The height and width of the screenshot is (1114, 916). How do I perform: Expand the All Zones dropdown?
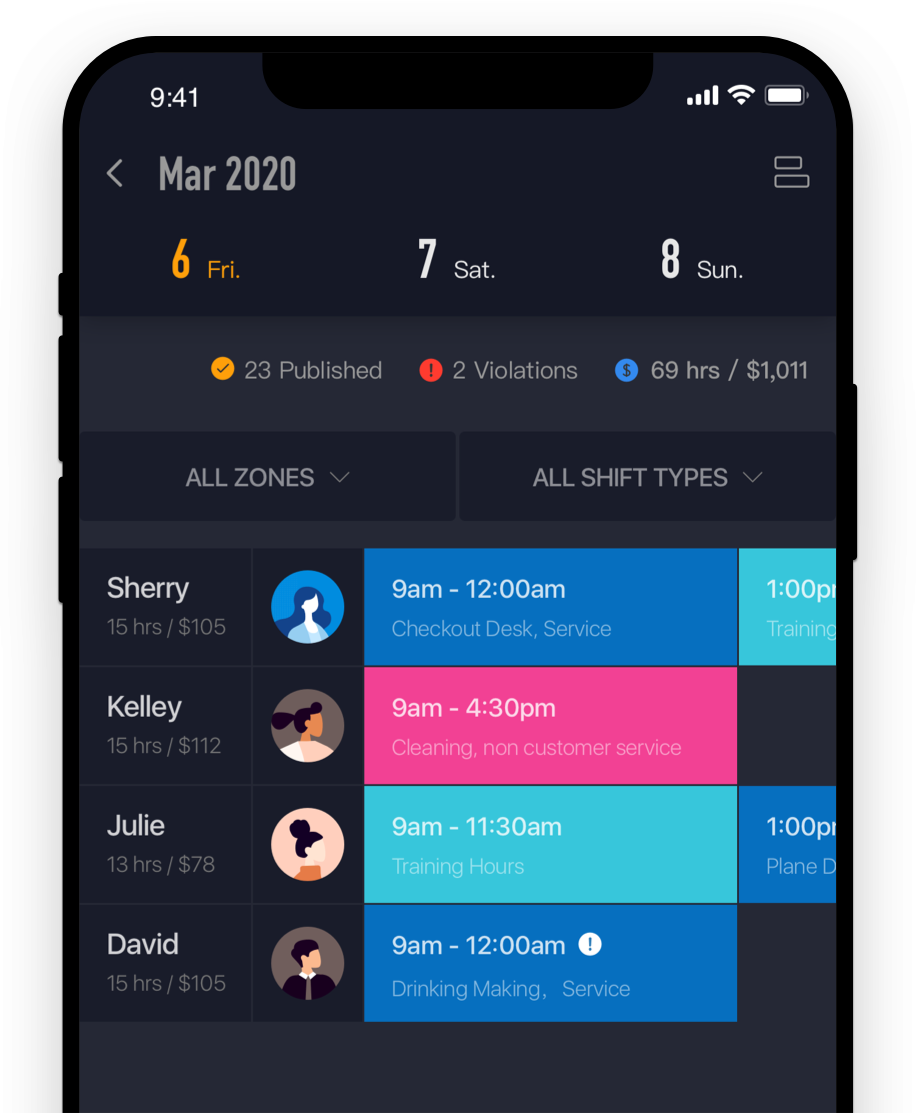point(267,477)
